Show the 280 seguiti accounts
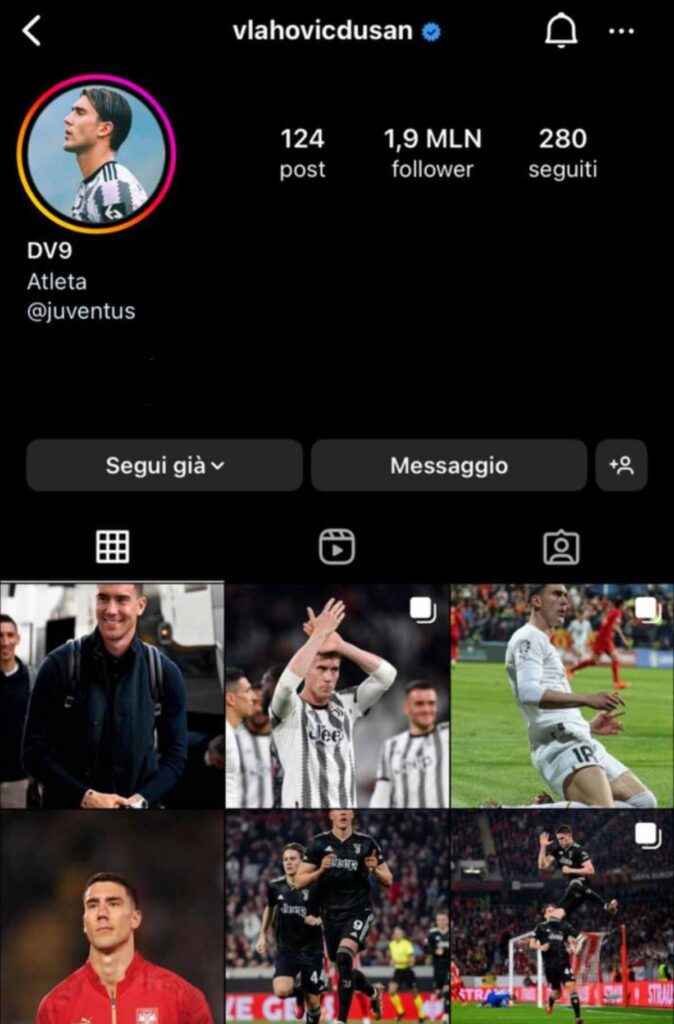674x1024 pixels. coord(562,153)
